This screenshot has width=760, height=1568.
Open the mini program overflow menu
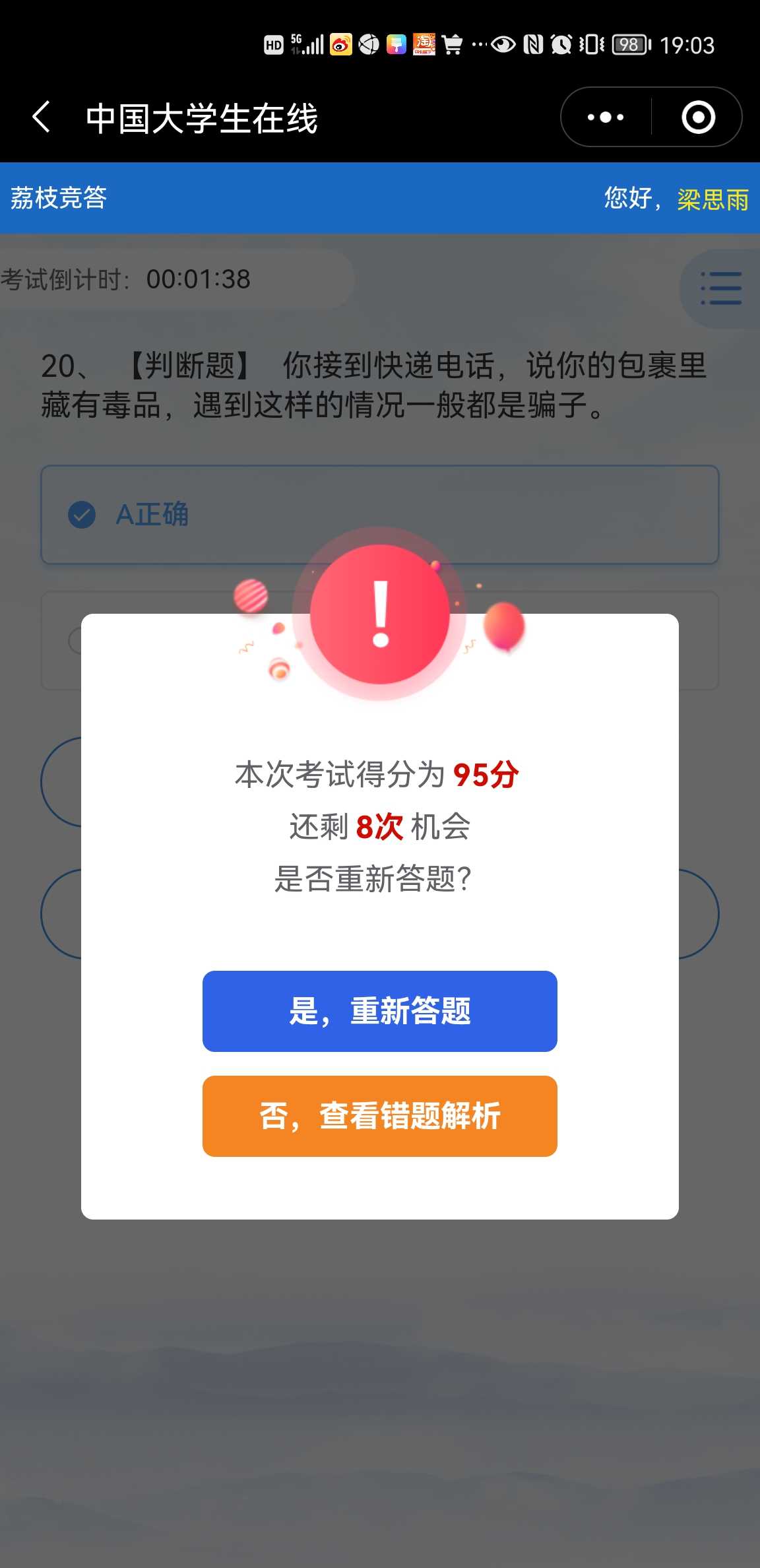coord(606,117)
